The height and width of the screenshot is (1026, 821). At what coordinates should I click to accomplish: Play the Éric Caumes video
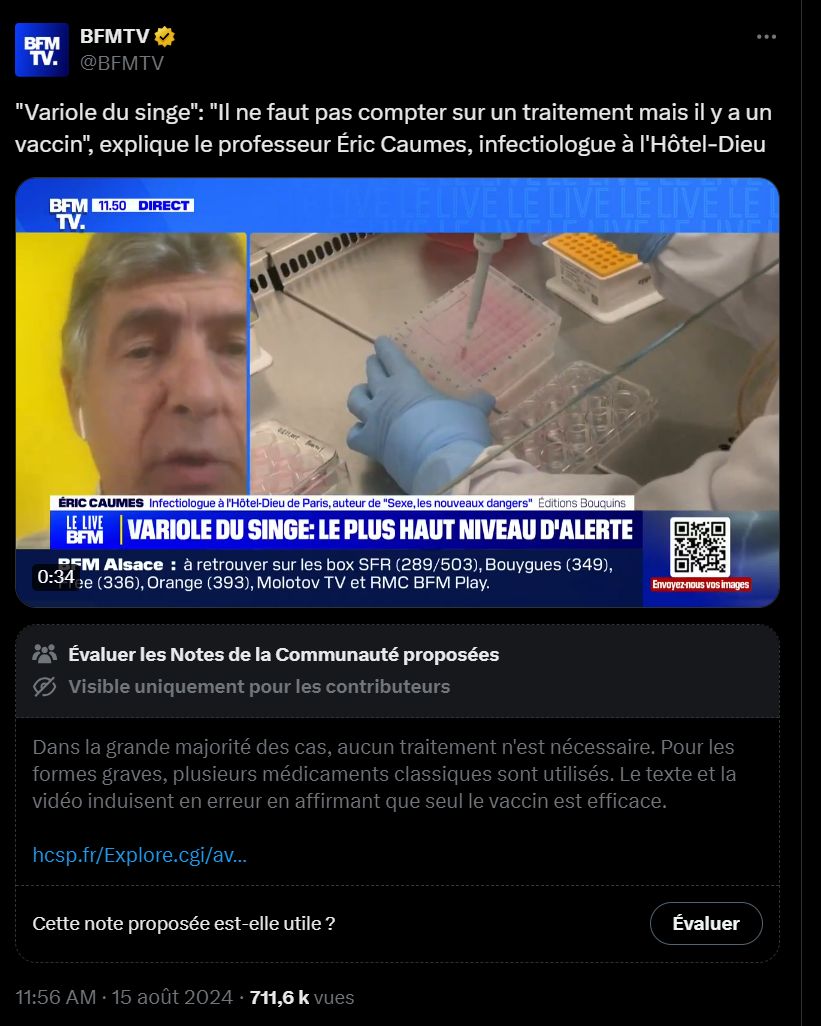397,392
